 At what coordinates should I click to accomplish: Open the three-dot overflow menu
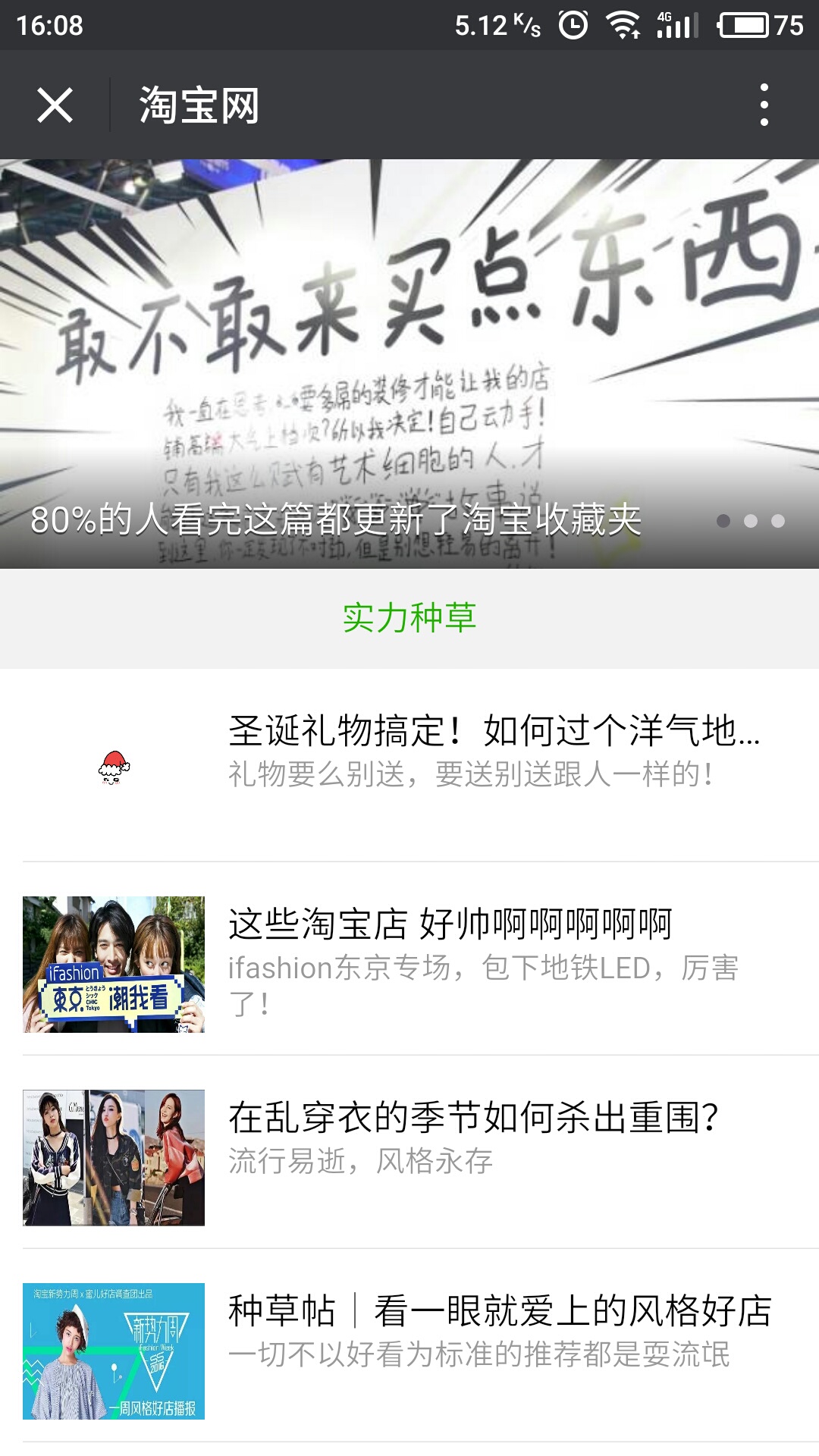[764, 105]
